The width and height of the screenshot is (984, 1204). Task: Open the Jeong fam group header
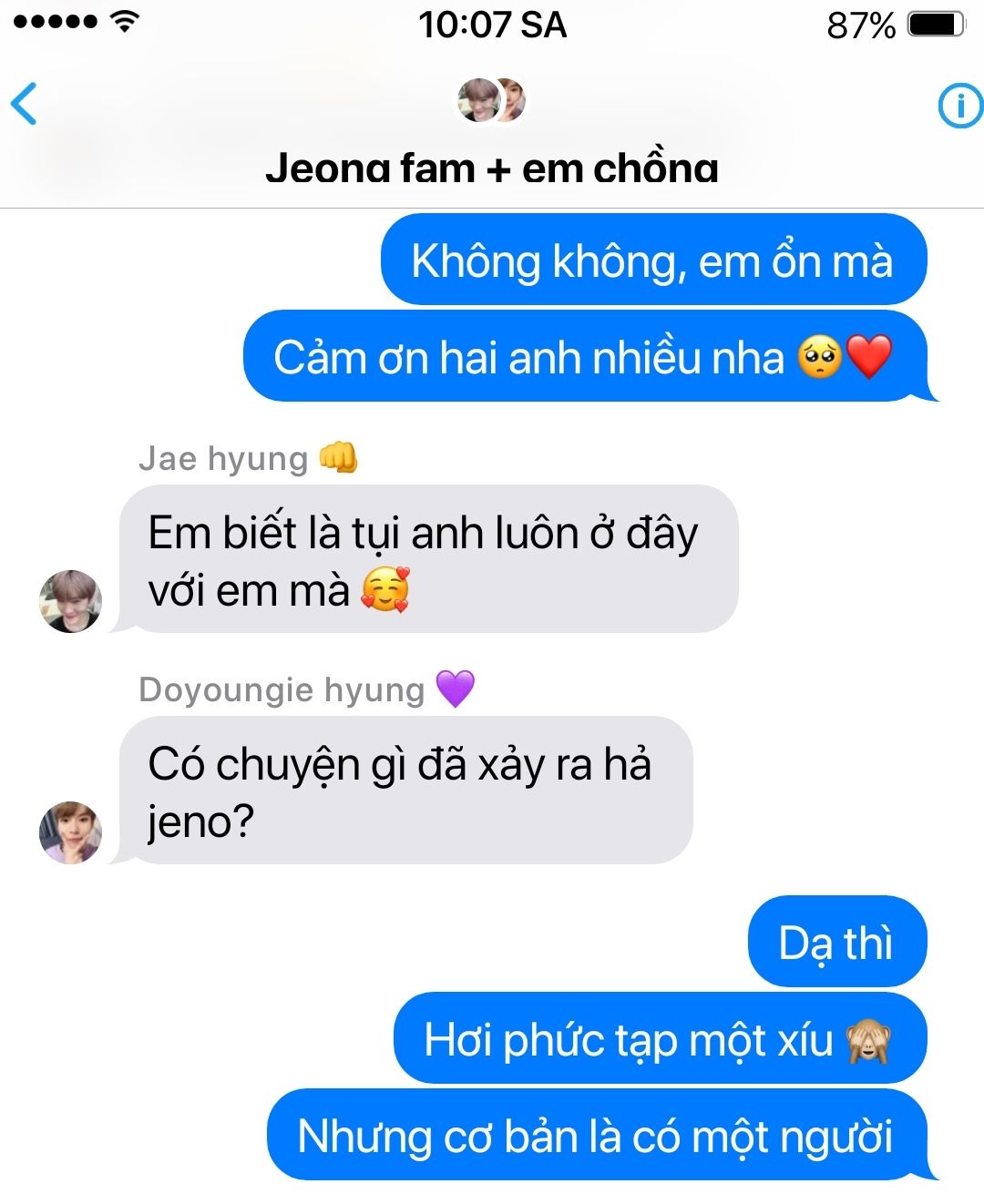(x=491, y=137)
